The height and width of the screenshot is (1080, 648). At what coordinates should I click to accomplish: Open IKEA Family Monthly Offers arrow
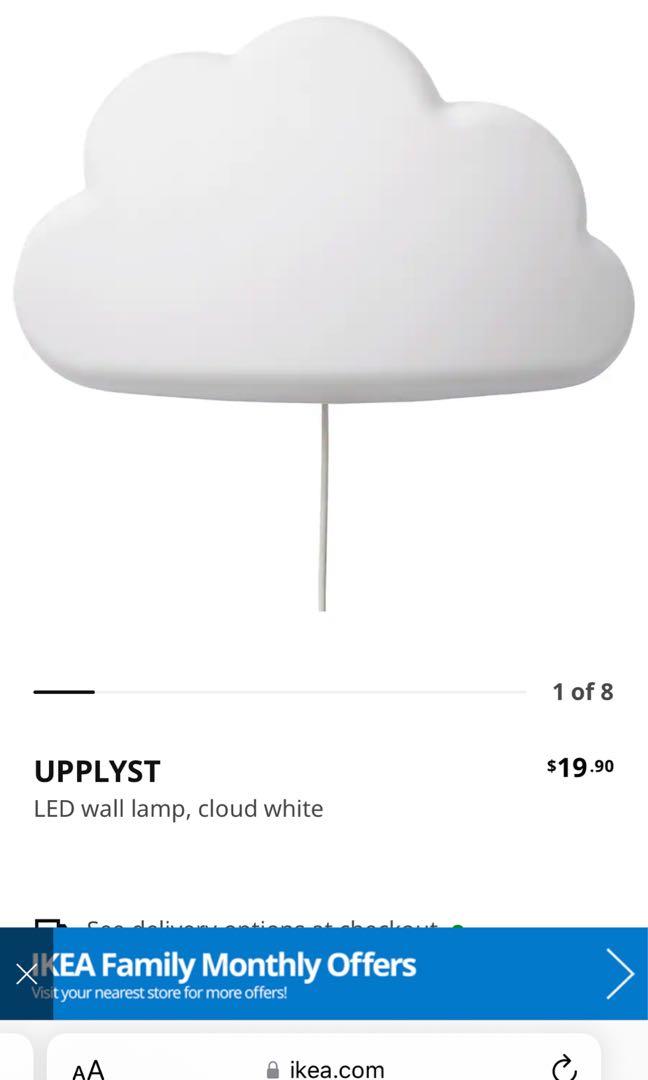(619, 974)
